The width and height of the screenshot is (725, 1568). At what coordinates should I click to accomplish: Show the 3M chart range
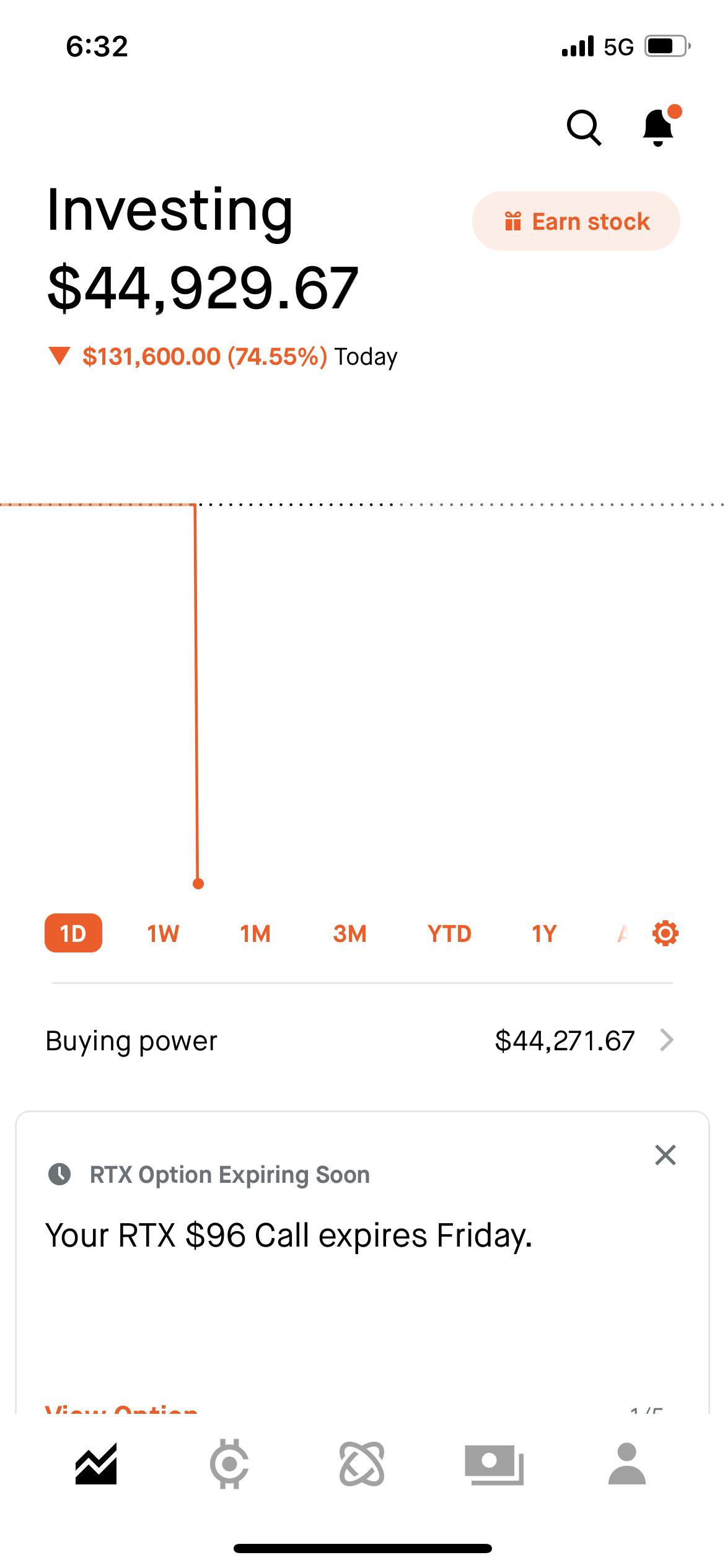[x=349, y=933]
